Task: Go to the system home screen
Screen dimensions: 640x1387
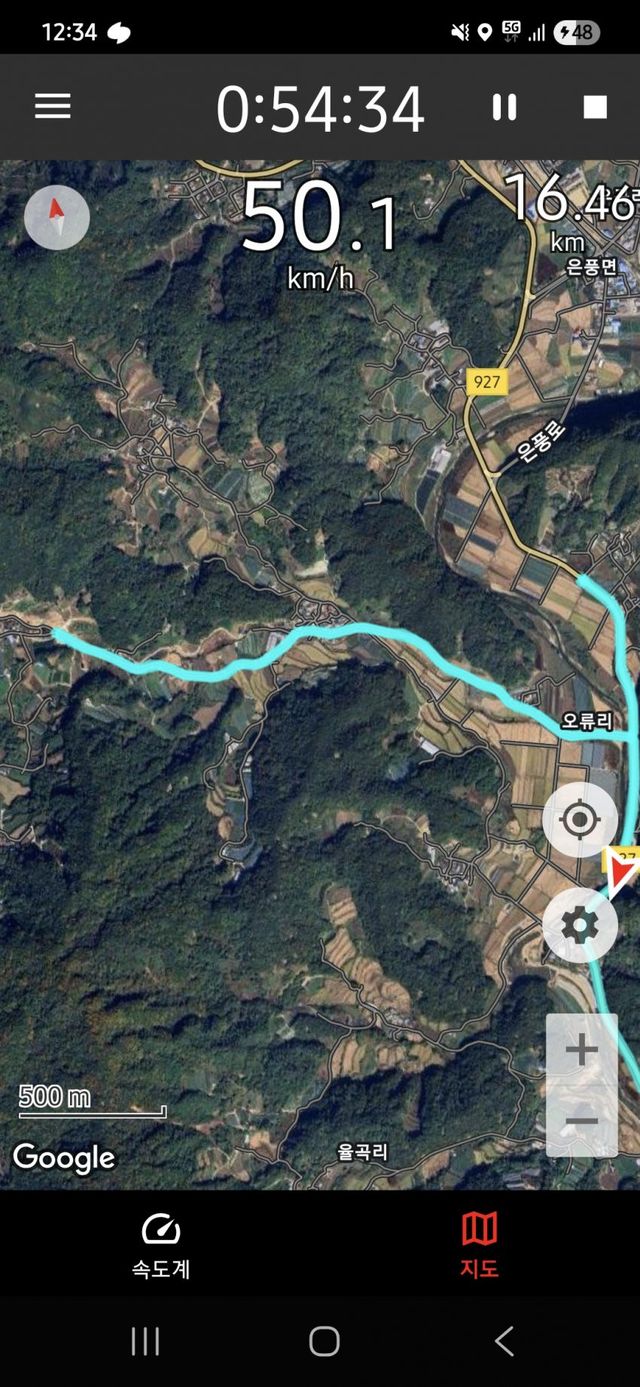Action: (x=324, y=1341)
